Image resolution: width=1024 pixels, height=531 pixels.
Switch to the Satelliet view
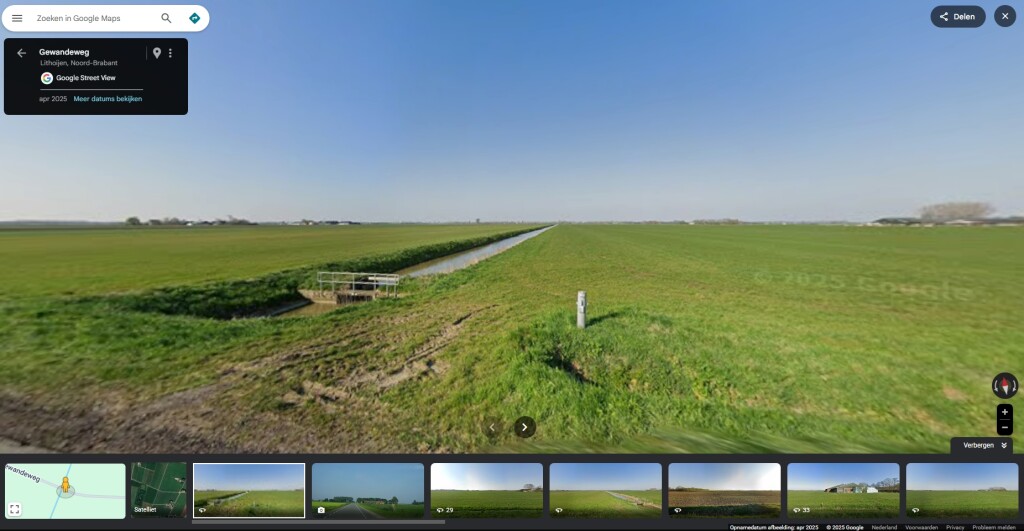[x=159, y=490]
